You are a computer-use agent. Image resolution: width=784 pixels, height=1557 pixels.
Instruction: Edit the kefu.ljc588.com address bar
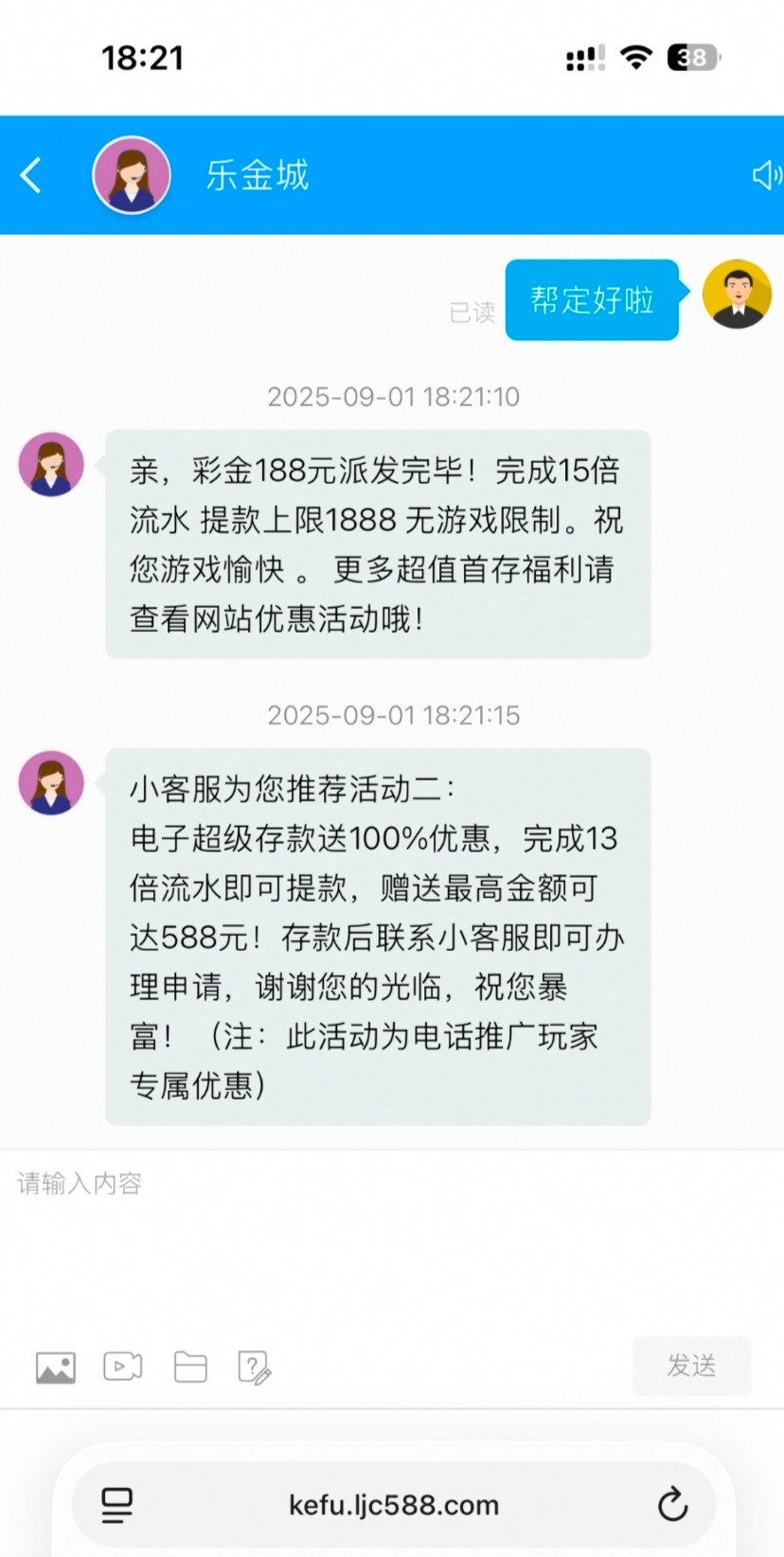393,1505
